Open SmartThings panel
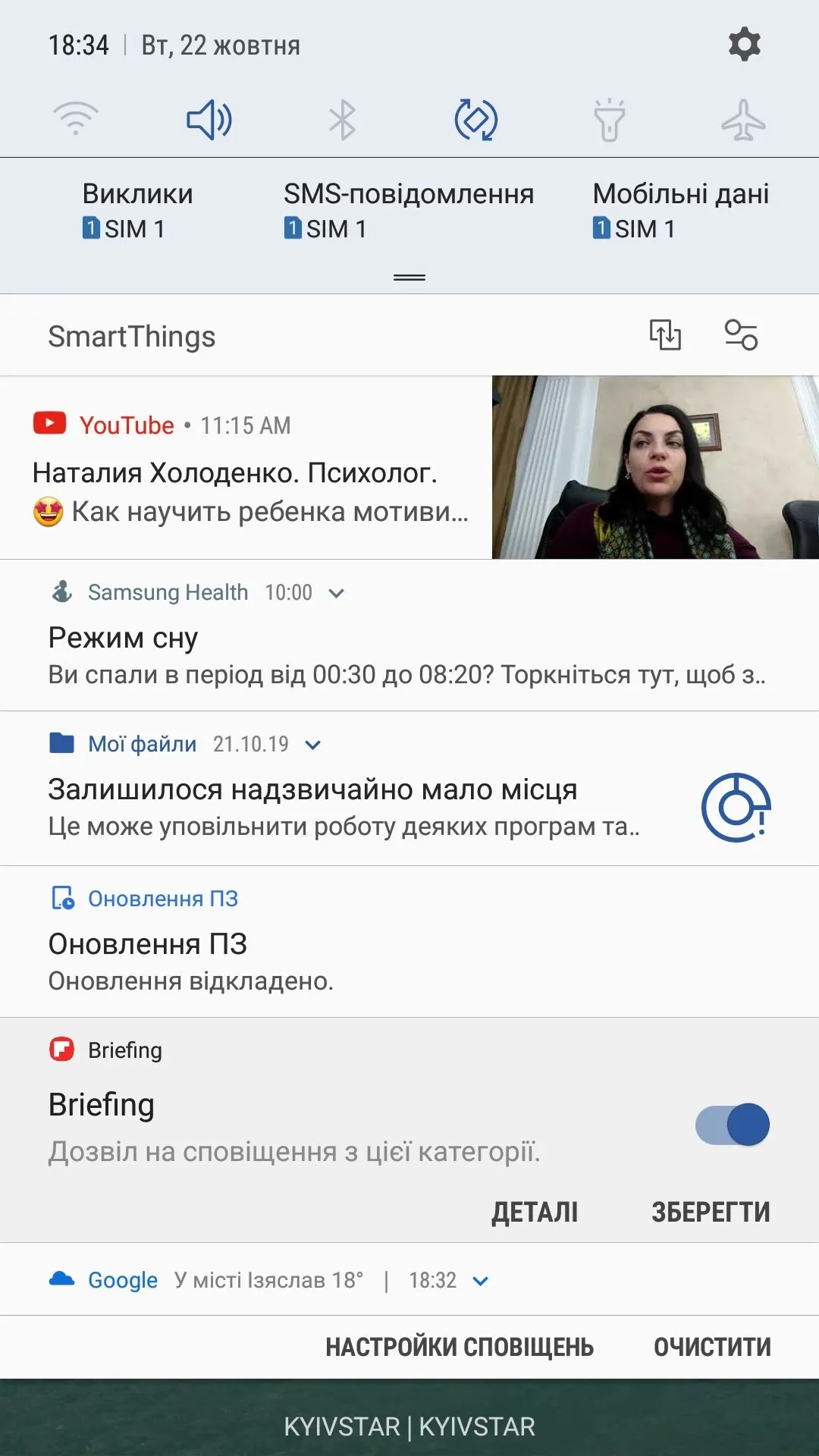819x1456 pixels. pyautogui.click(x=132, y=337)
